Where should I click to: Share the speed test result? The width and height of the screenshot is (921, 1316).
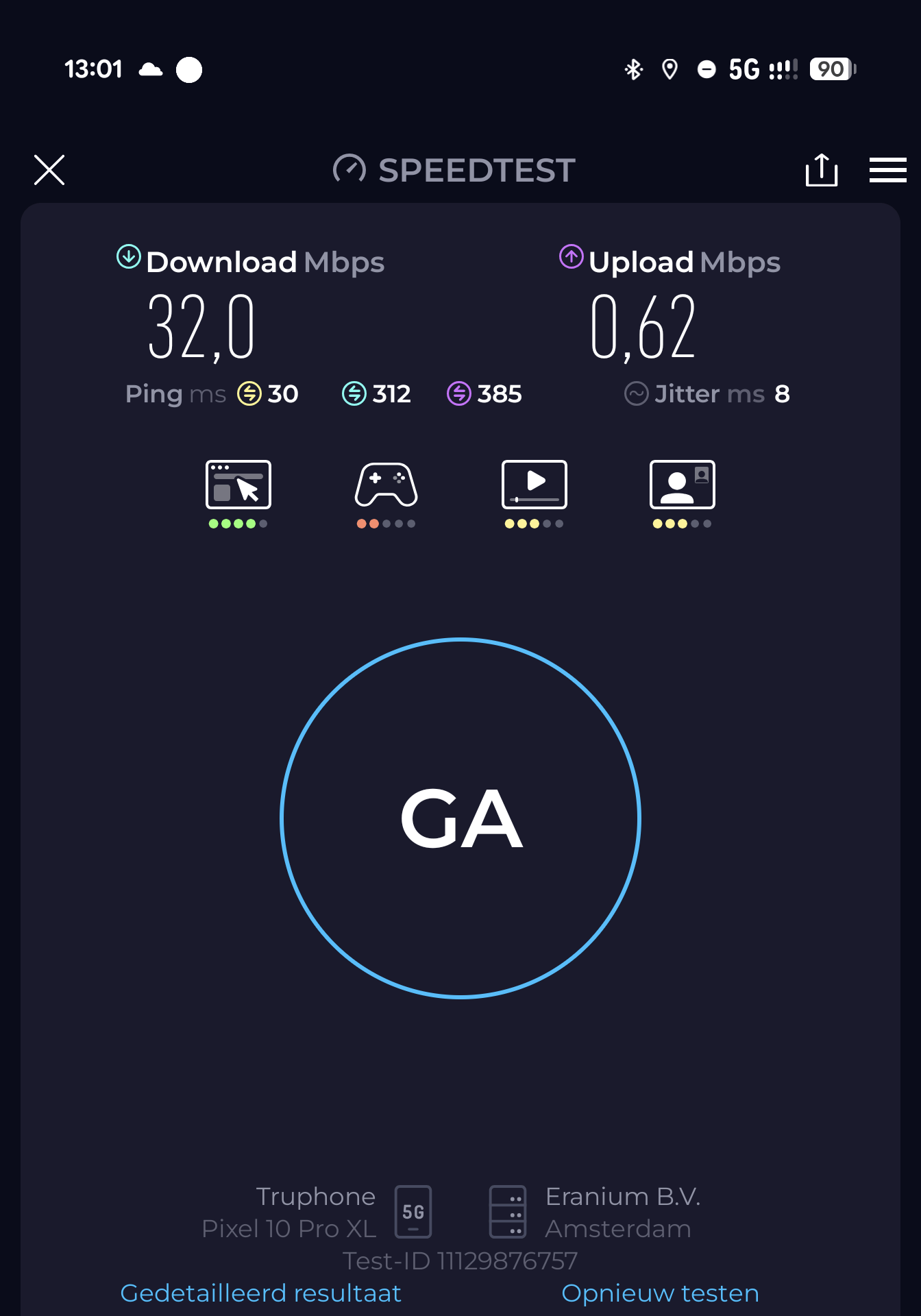tap(821, 170)
